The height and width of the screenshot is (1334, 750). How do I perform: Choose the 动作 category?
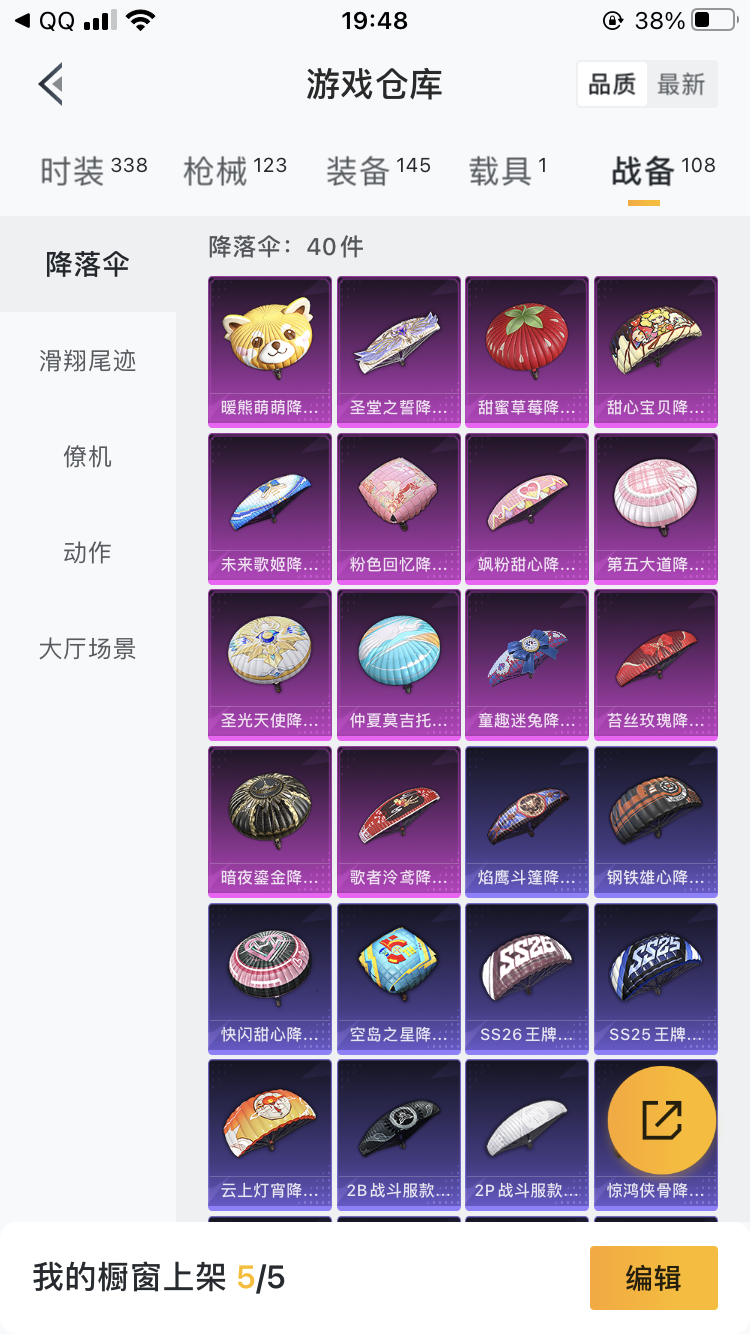pyautogui.click(x=88, y=552)
